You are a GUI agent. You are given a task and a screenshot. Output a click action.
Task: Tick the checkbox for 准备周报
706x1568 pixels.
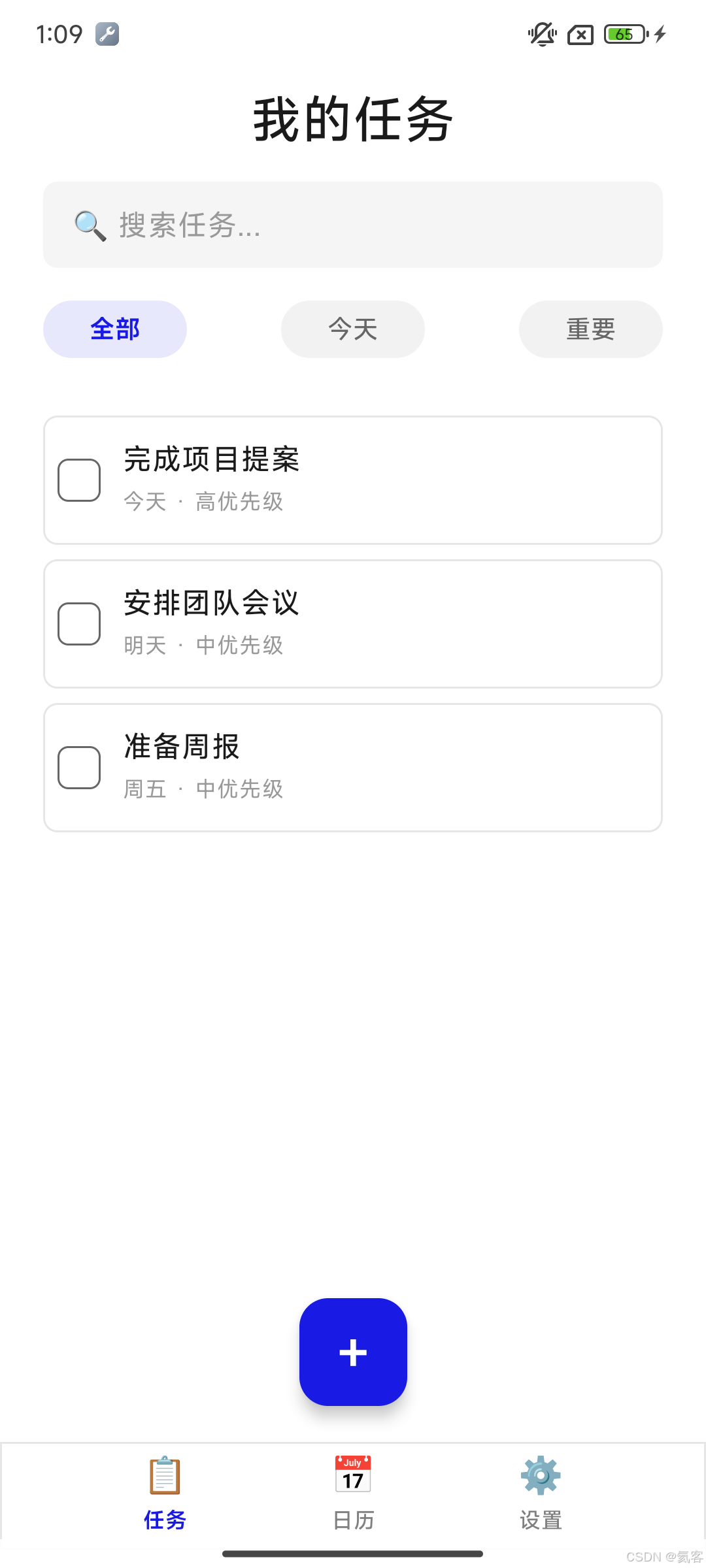click(x=79, y=768)
